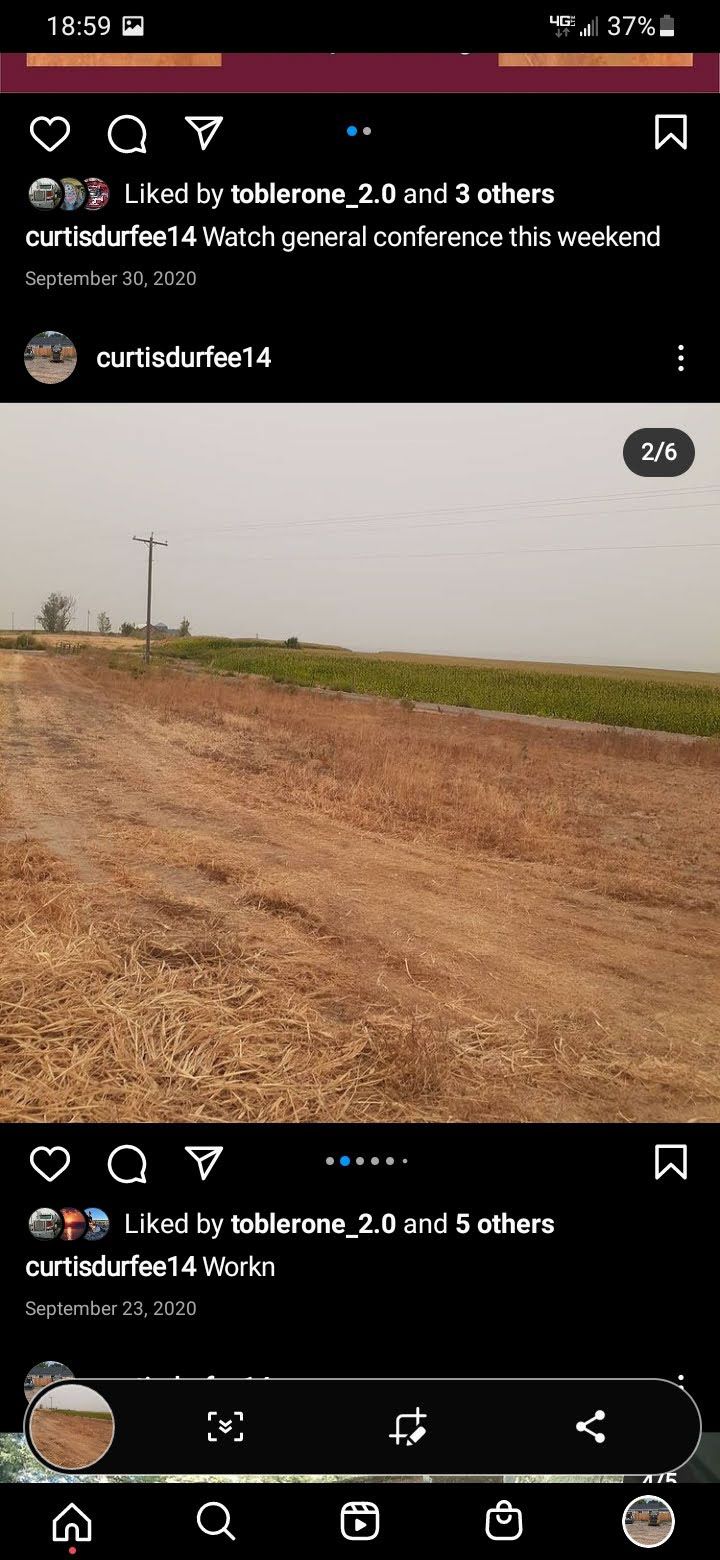Screen dimensions: 720x1560
Task: Open options menu for curtisdurfee14's field photo post
Action: [x=680, y=358]
